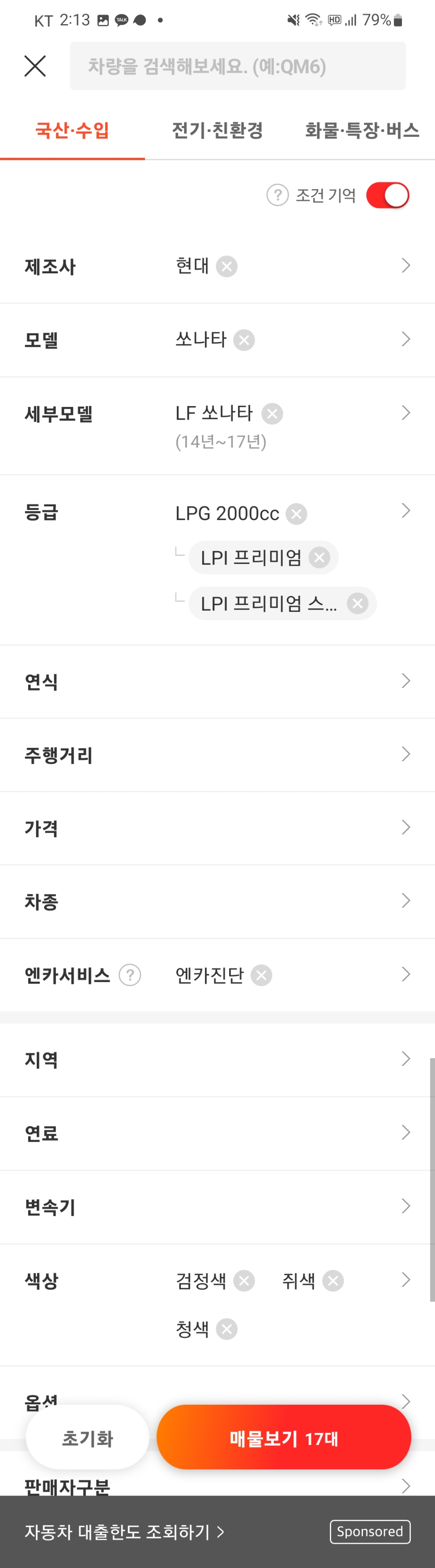Open the 연식 year filter row
Screen dimensions: 435x1568
pyautogui.click(x=217, y=681)
